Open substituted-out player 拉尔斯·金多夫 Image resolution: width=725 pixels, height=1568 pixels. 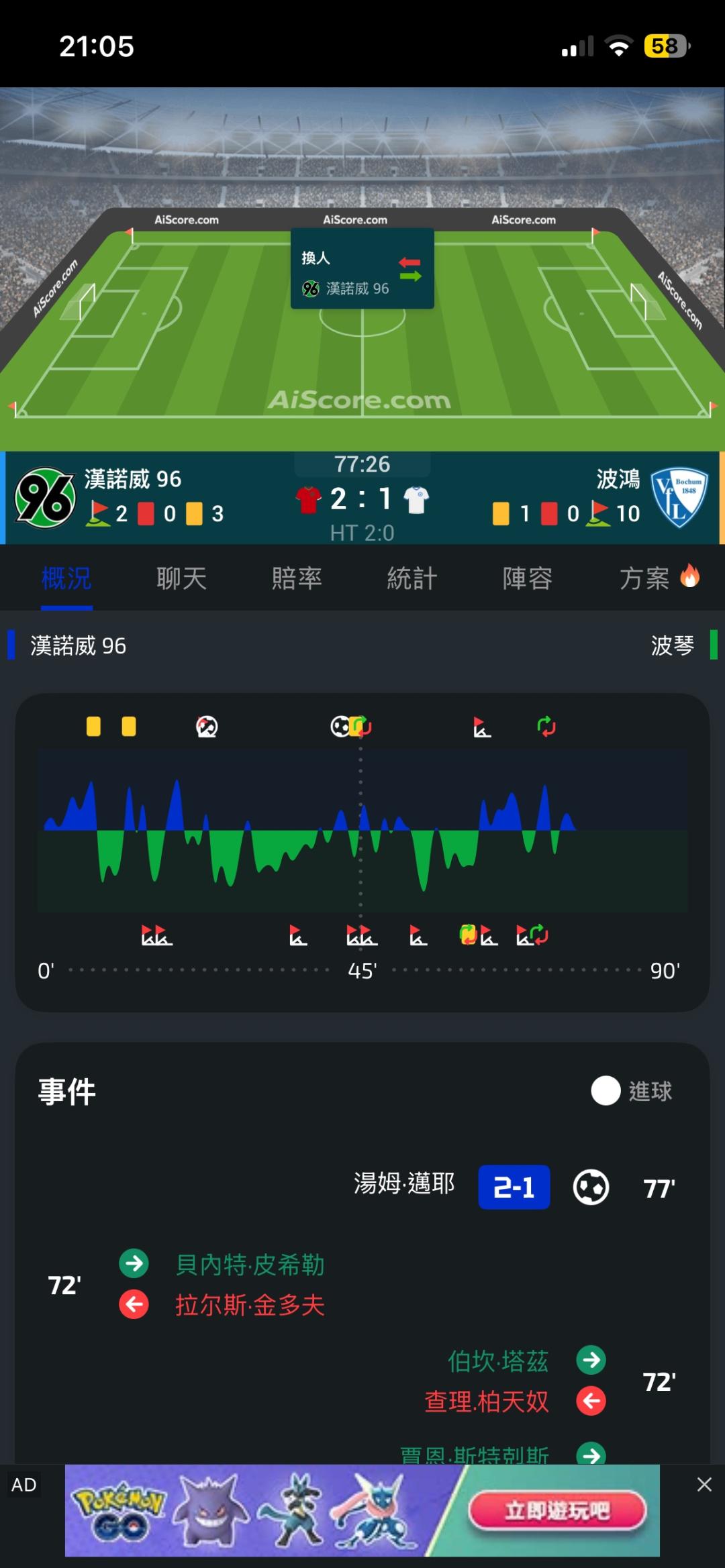[250, 1305]
